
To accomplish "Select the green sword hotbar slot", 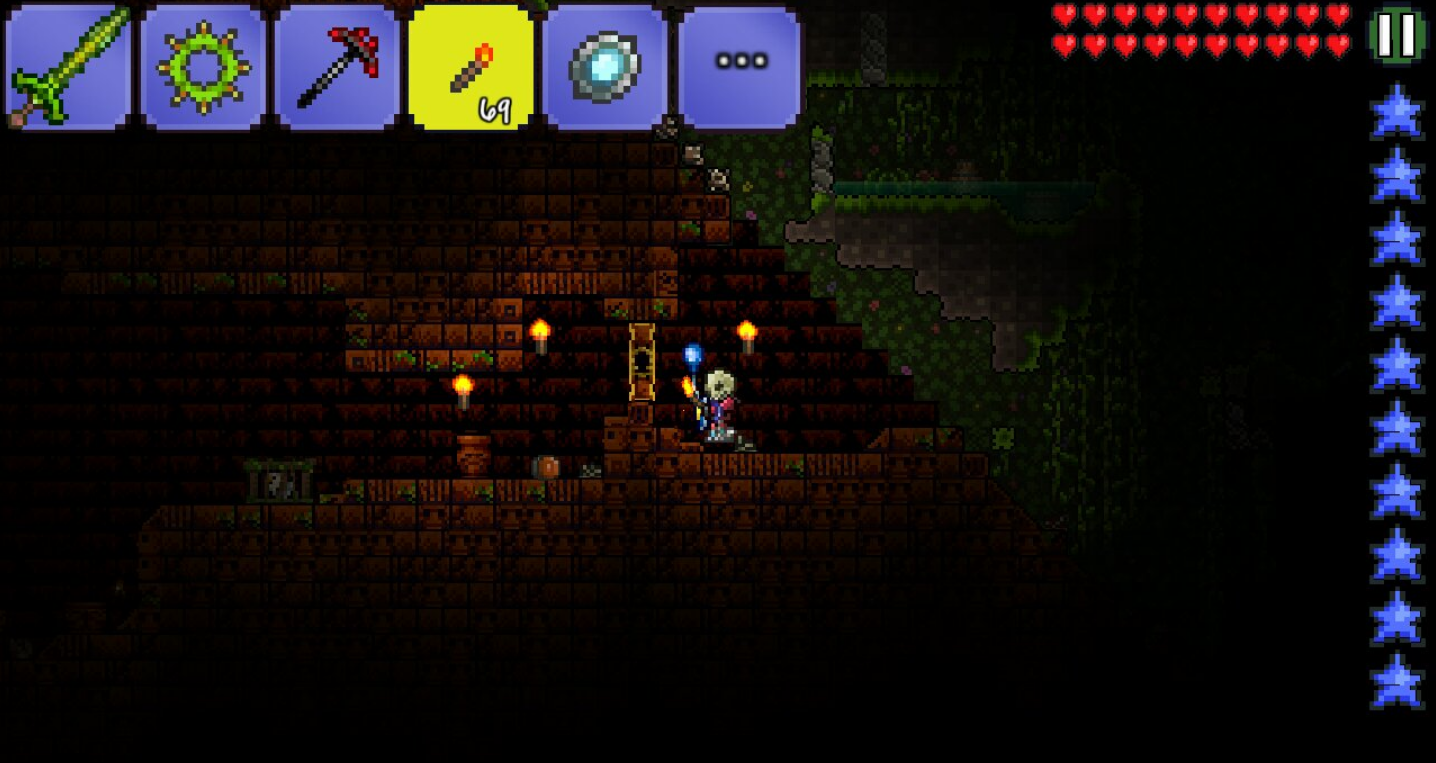I will 68,67.
